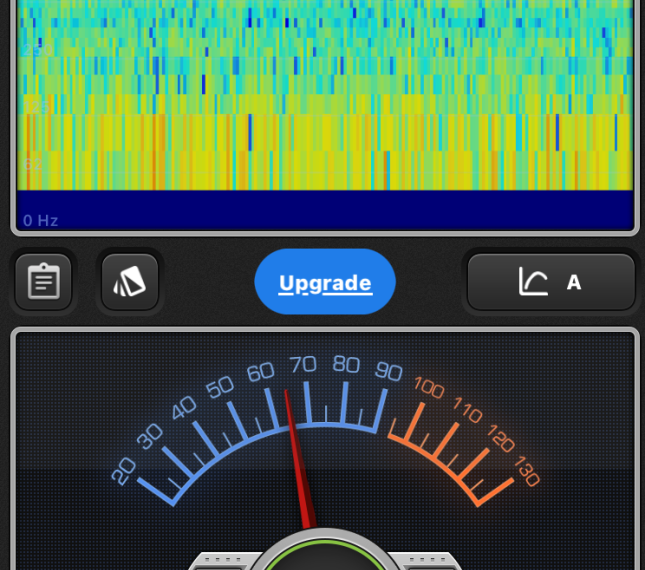Tap the Upgrade button

(x=325, y=283)
